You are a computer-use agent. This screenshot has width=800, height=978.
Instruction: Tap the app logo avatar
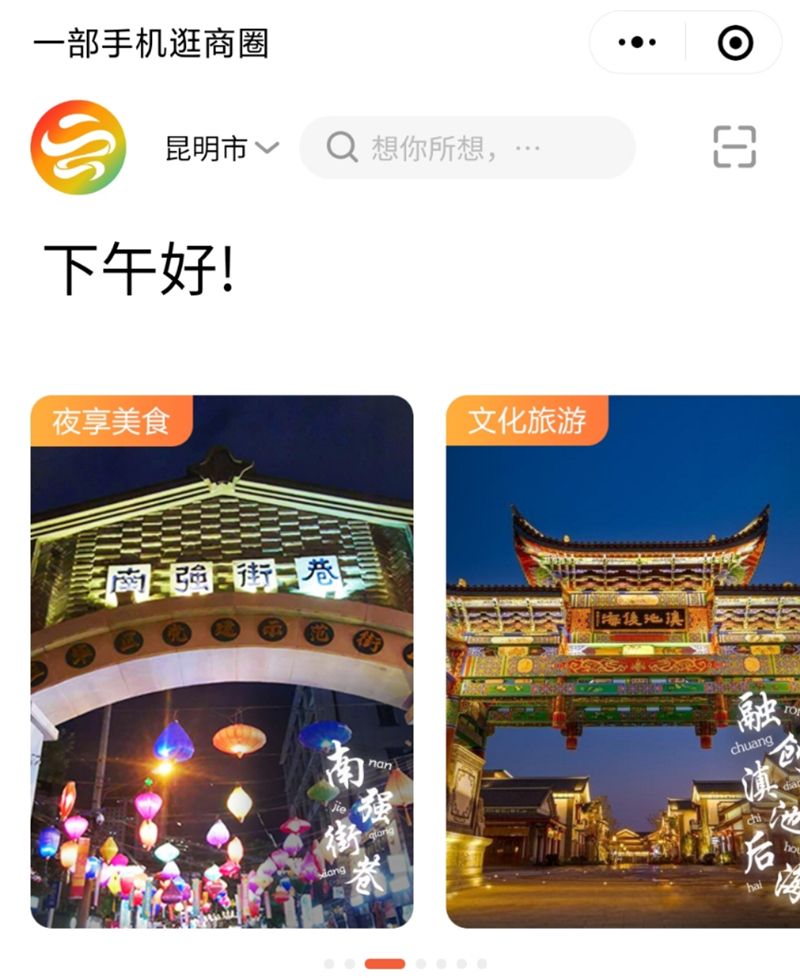(79, 147)
